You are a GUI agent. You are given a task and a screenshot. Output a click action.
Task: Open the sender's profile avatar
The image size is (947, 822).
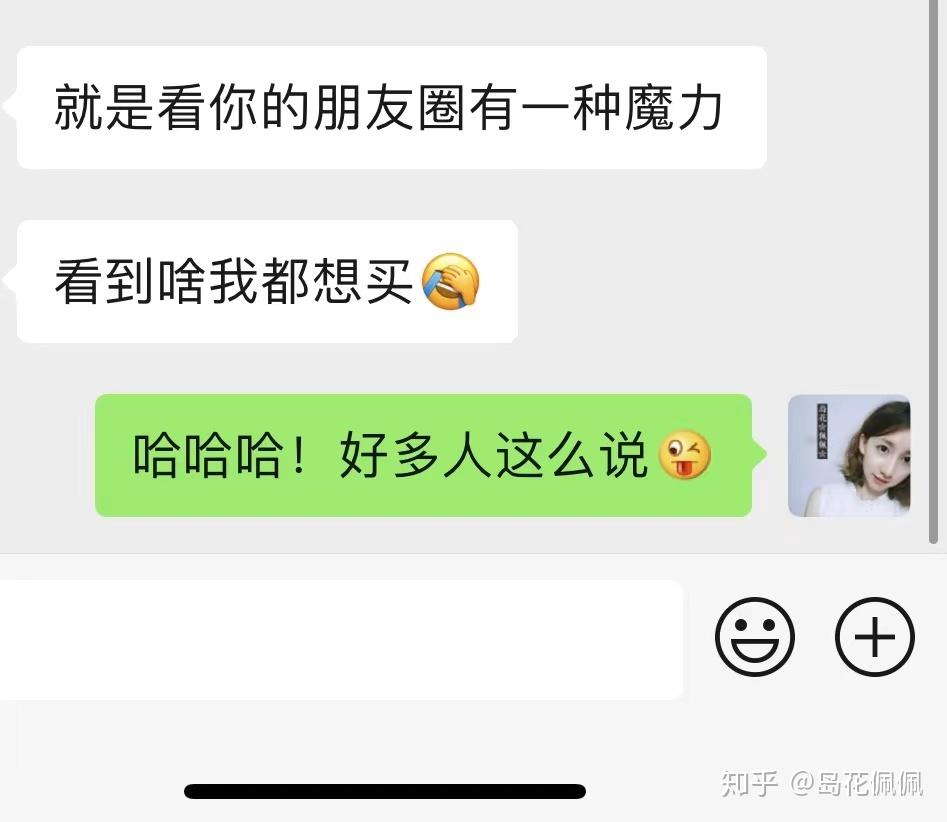[848, 456]
